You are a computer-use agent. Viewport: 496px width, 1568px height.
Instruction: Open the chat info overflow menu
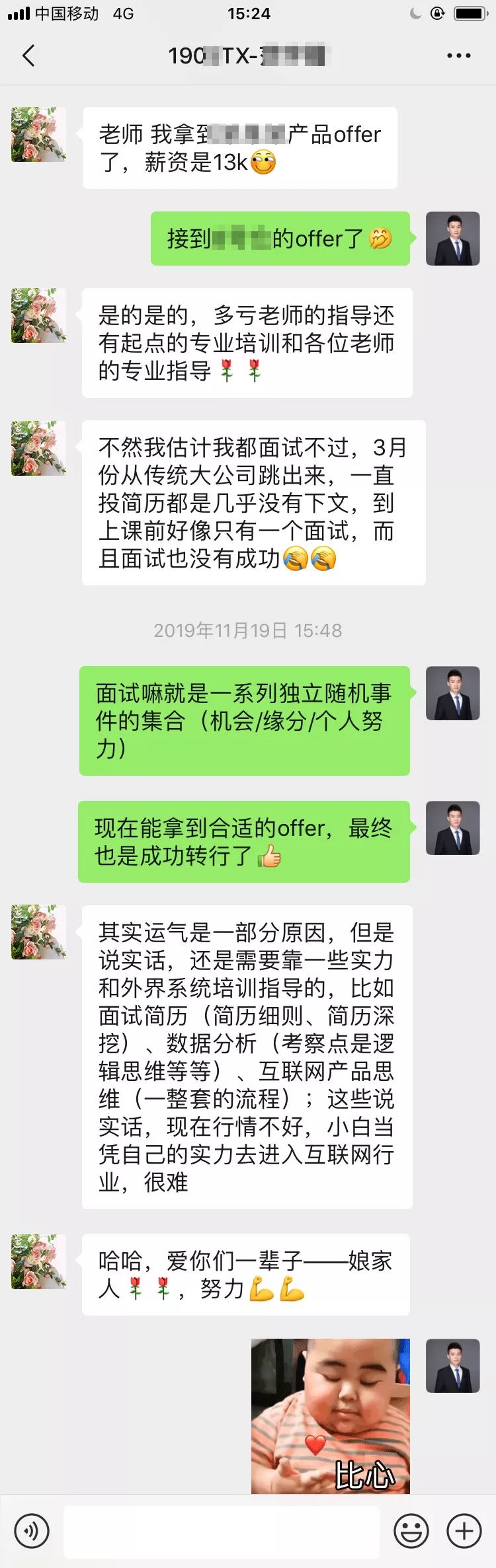coord(458,56)
